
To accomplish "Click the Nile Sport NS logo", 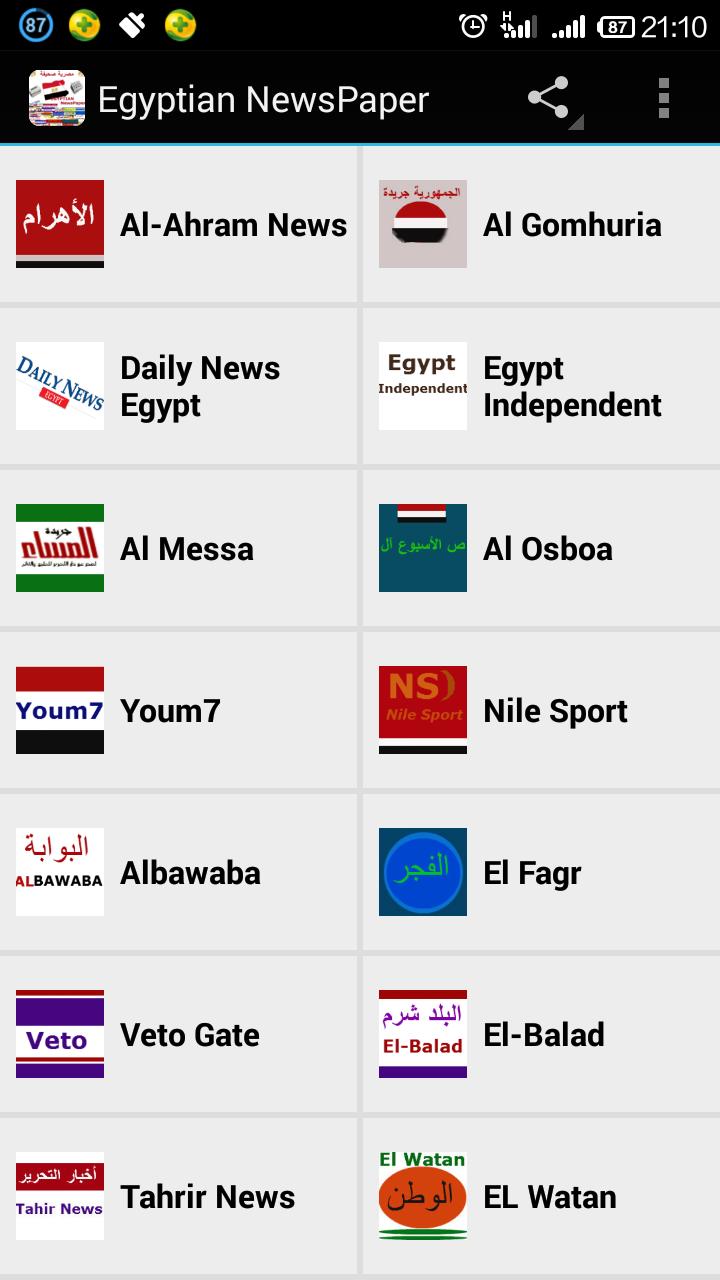I will (422, 710).
